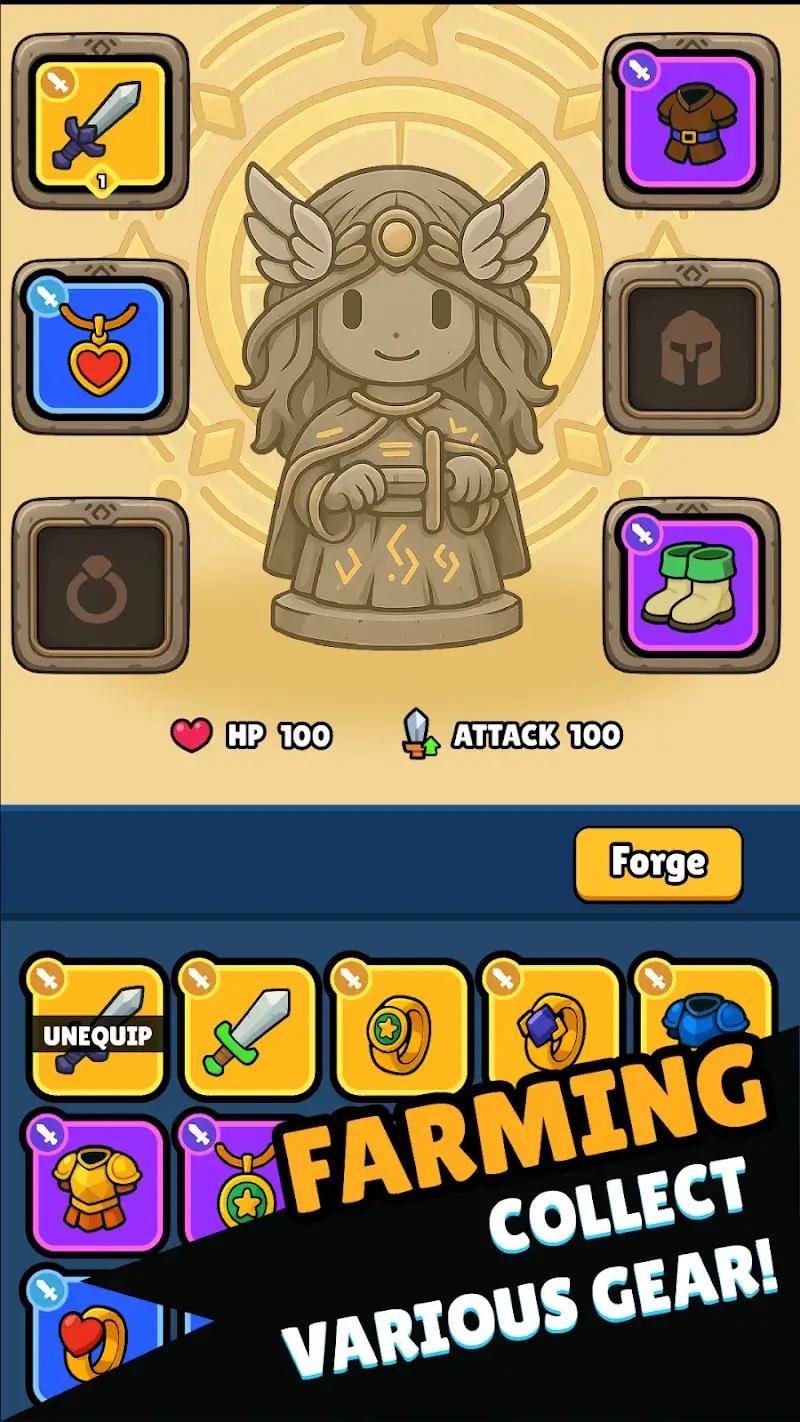Tap UNEQUIP on the equipped sword item
This screenshot has height=1422, width=800.
(95, 1035)
